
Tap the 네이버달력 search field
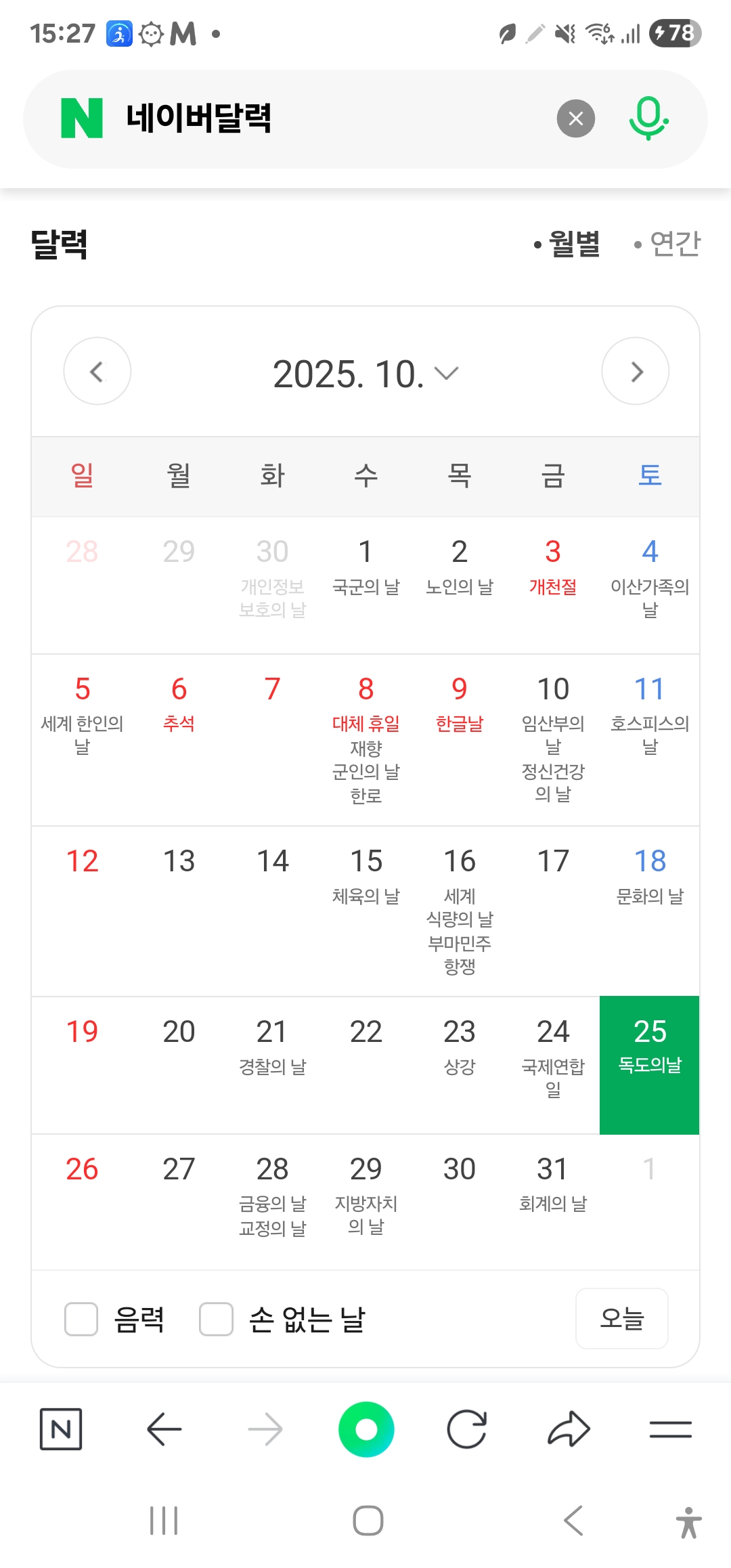pyautogui.click(x=325, y=118)
